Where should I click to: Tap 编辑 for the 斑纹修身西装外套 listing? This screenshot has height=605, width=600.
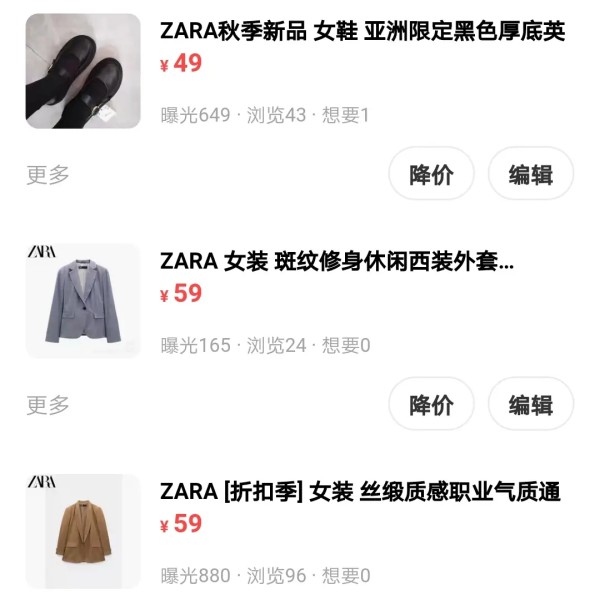coord(531,404)
